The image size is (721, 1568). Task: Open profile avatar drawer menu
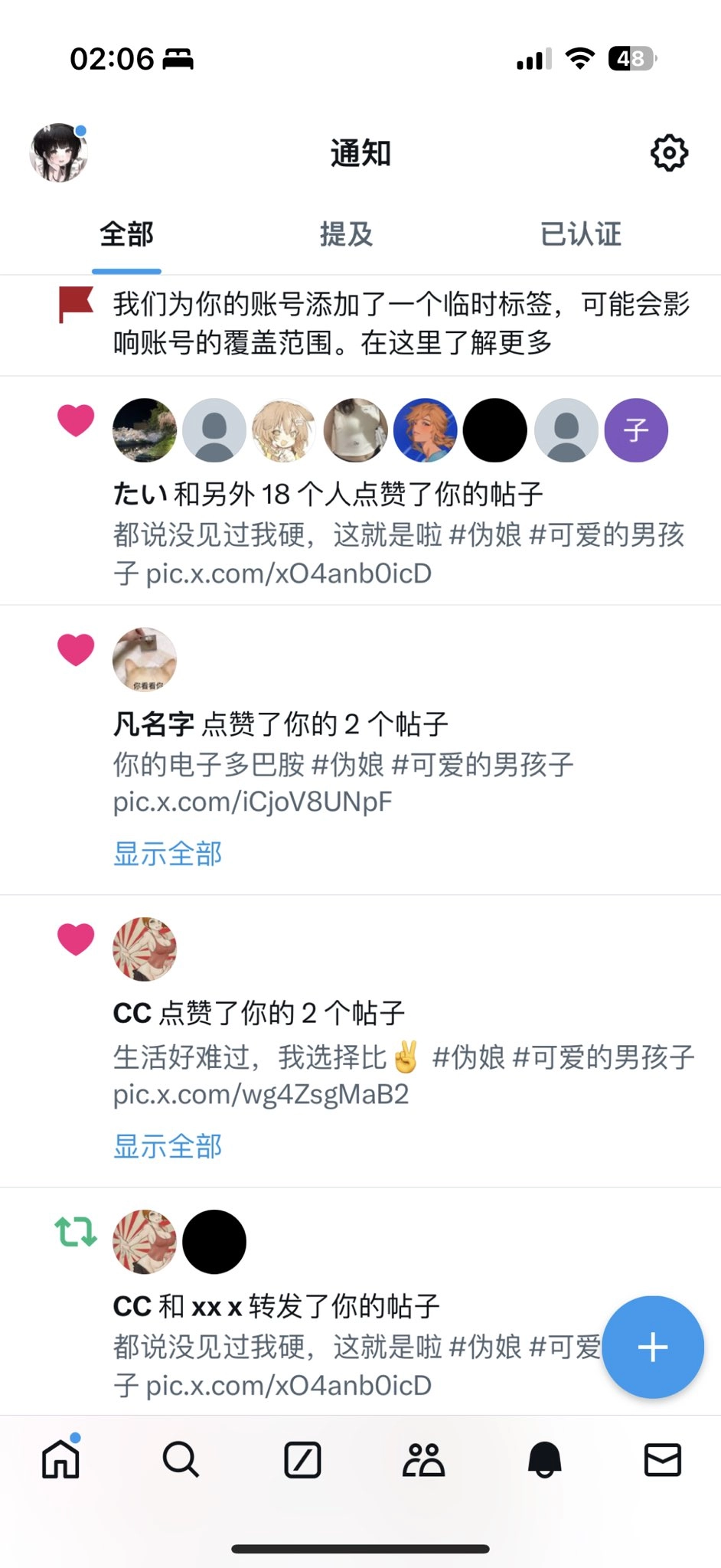59,152
